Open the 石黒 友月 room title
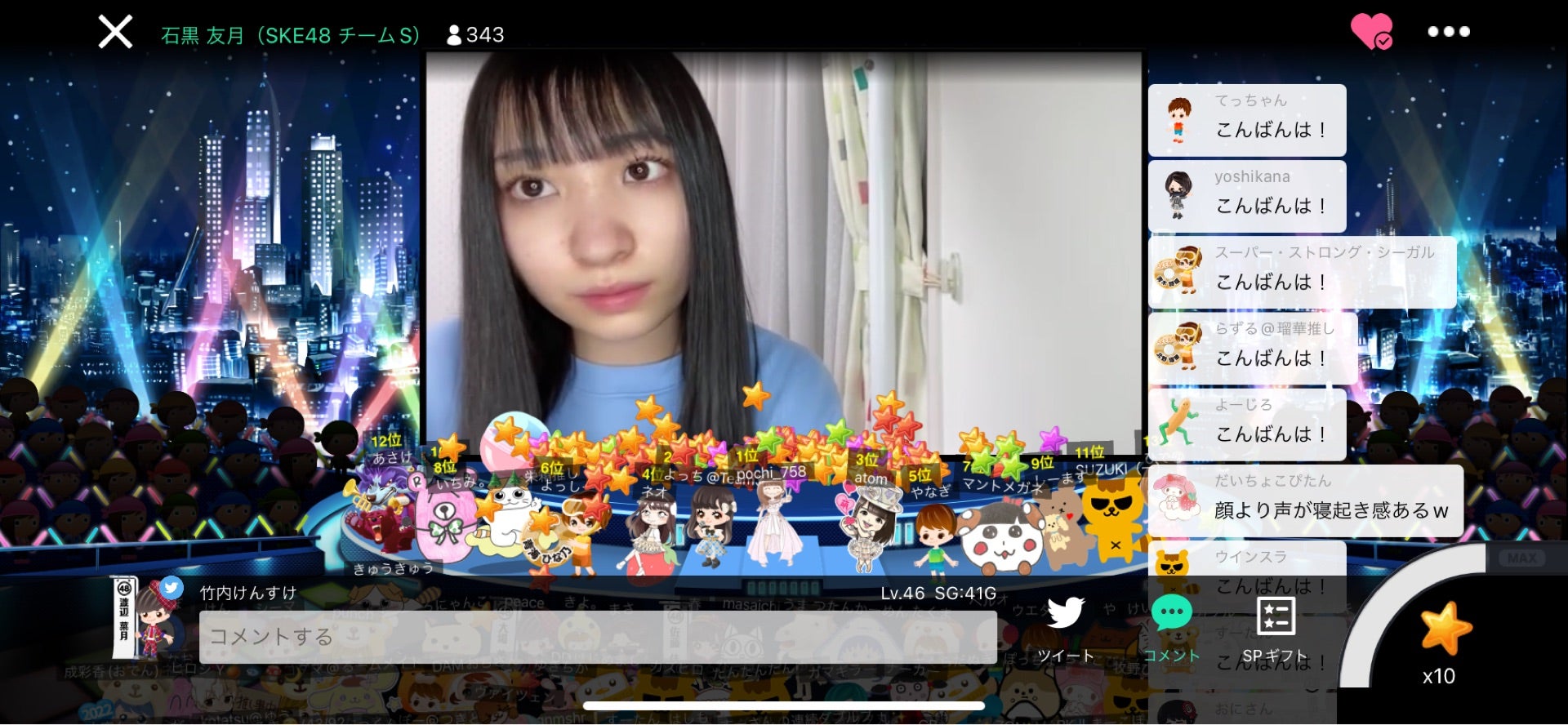The width and height of the screenshot is (1568, 725). pos(291,35)
